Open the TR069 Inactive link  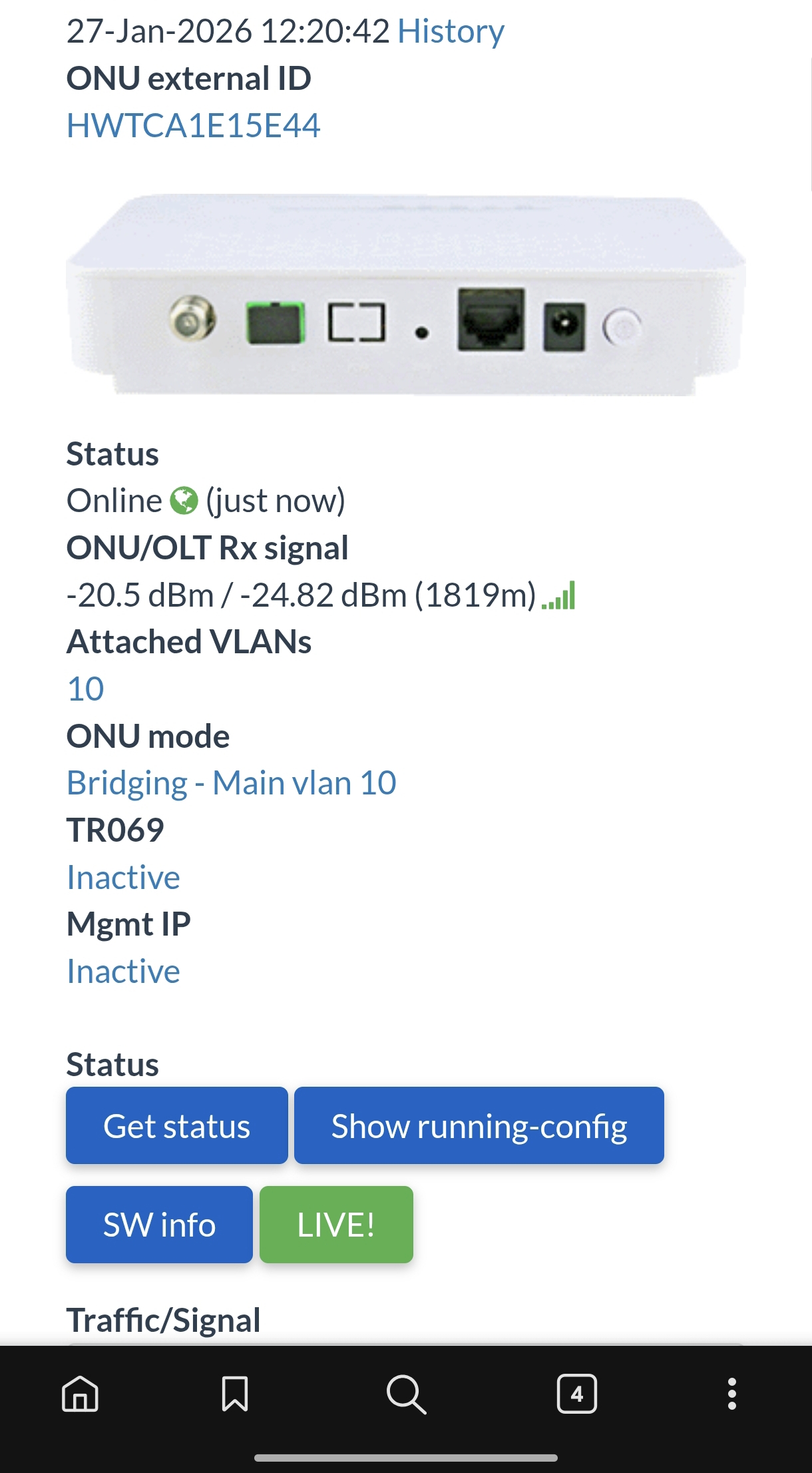(123, 878)
